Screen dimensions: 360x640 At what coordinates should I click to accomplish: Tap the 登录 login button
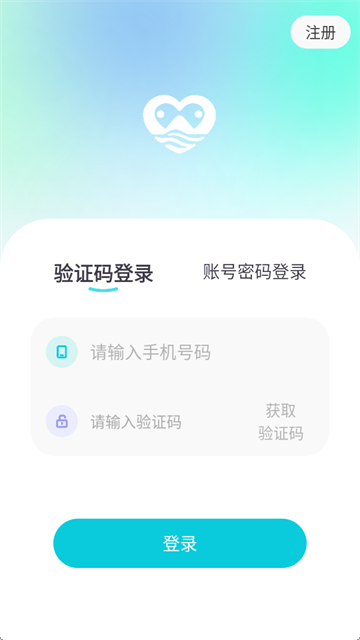click(x=180, y=543)
